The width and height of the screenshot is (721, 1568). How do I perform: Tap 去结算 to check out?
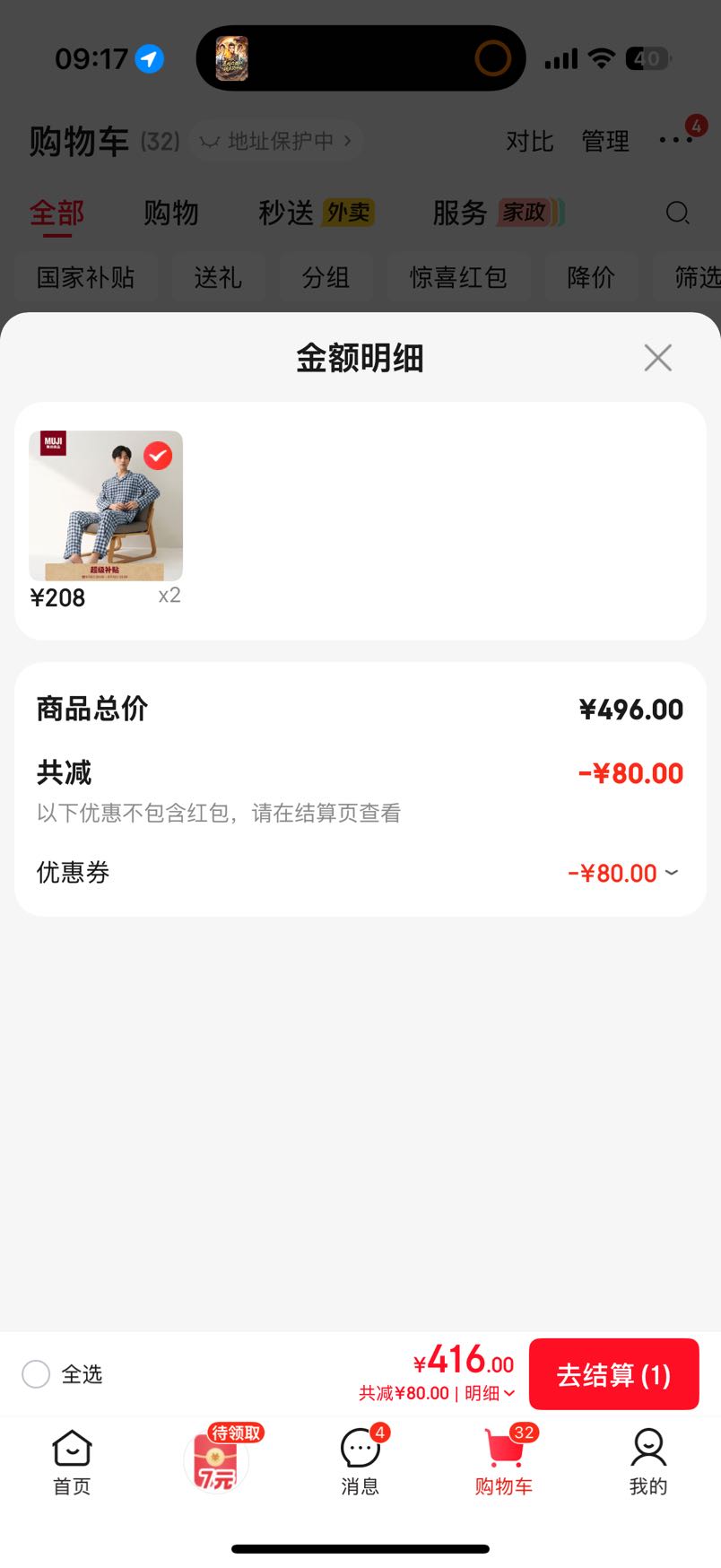tap(613, 1374)
